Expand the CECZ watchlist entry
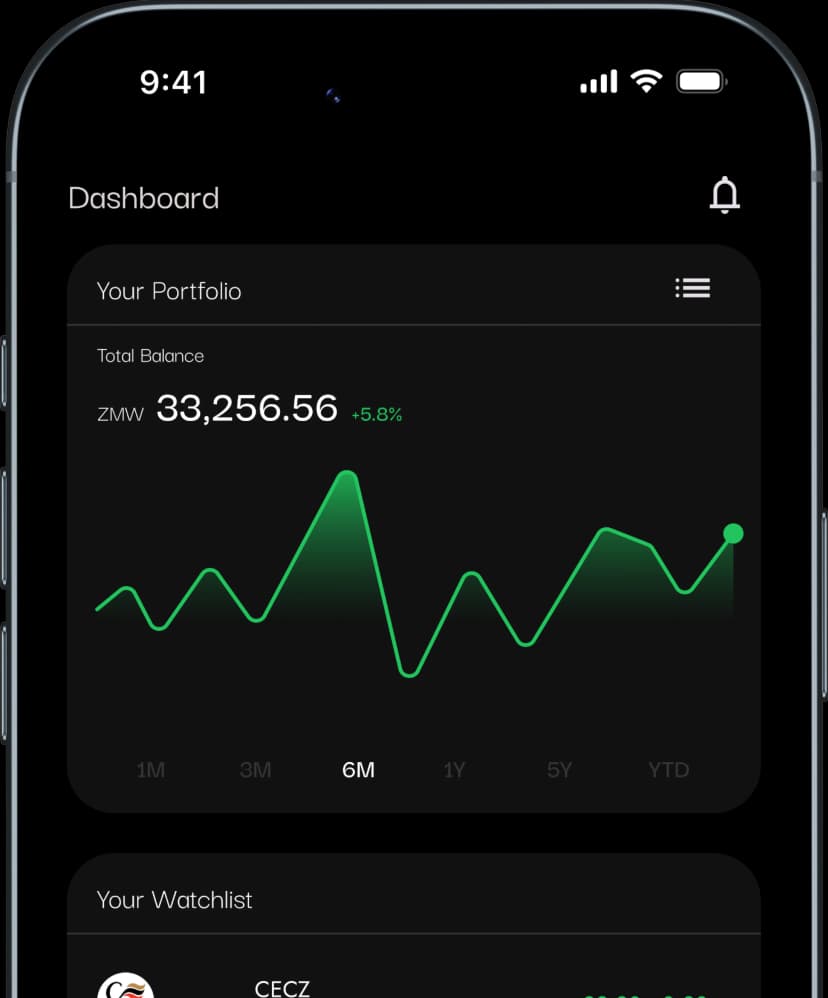Screen dimensions: 828x998 tap(281, 987)
